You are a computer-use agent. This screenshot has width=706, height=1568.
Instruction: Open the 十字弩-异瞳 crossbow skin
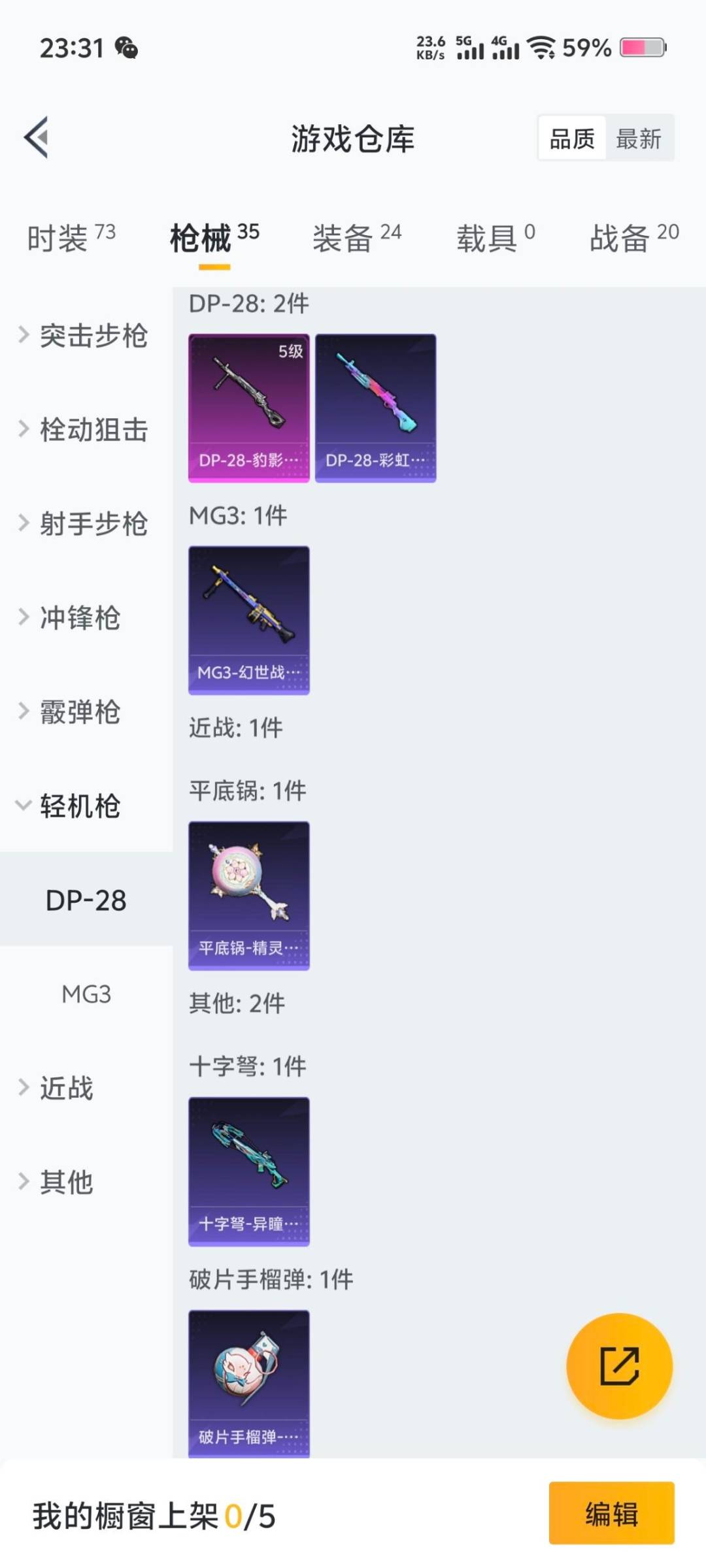[248, 1169]
